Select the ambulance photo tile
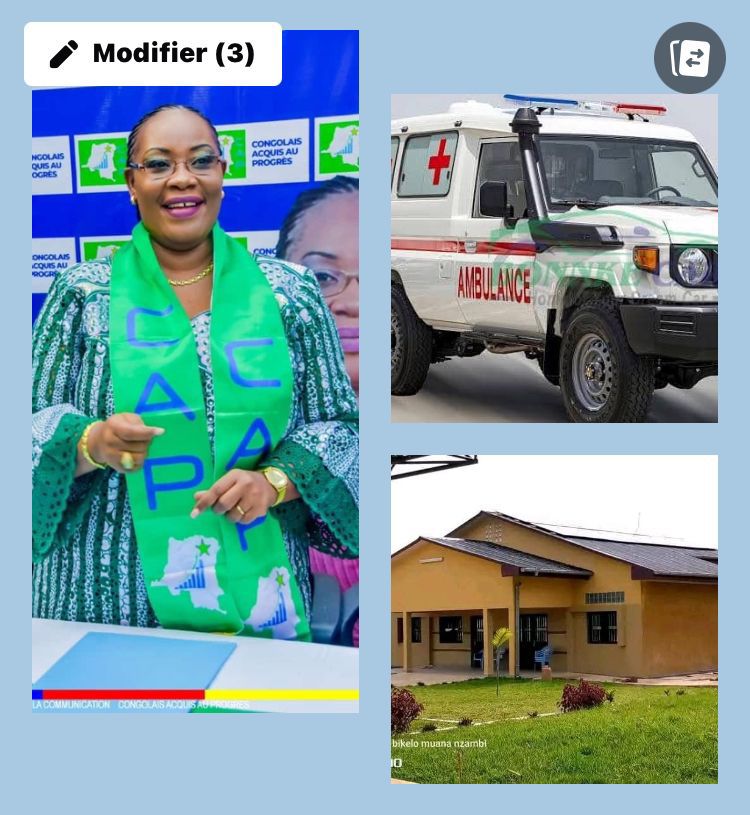750x815 pixels. (x=554, y=258)
